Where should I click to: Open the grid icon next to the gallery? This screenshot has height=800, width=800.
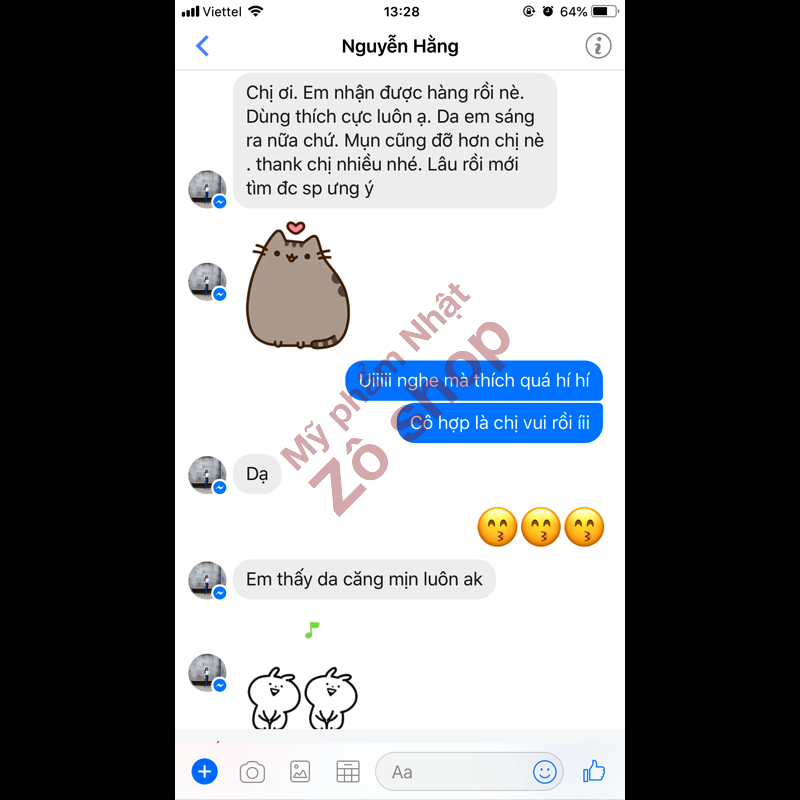(347, 771)
